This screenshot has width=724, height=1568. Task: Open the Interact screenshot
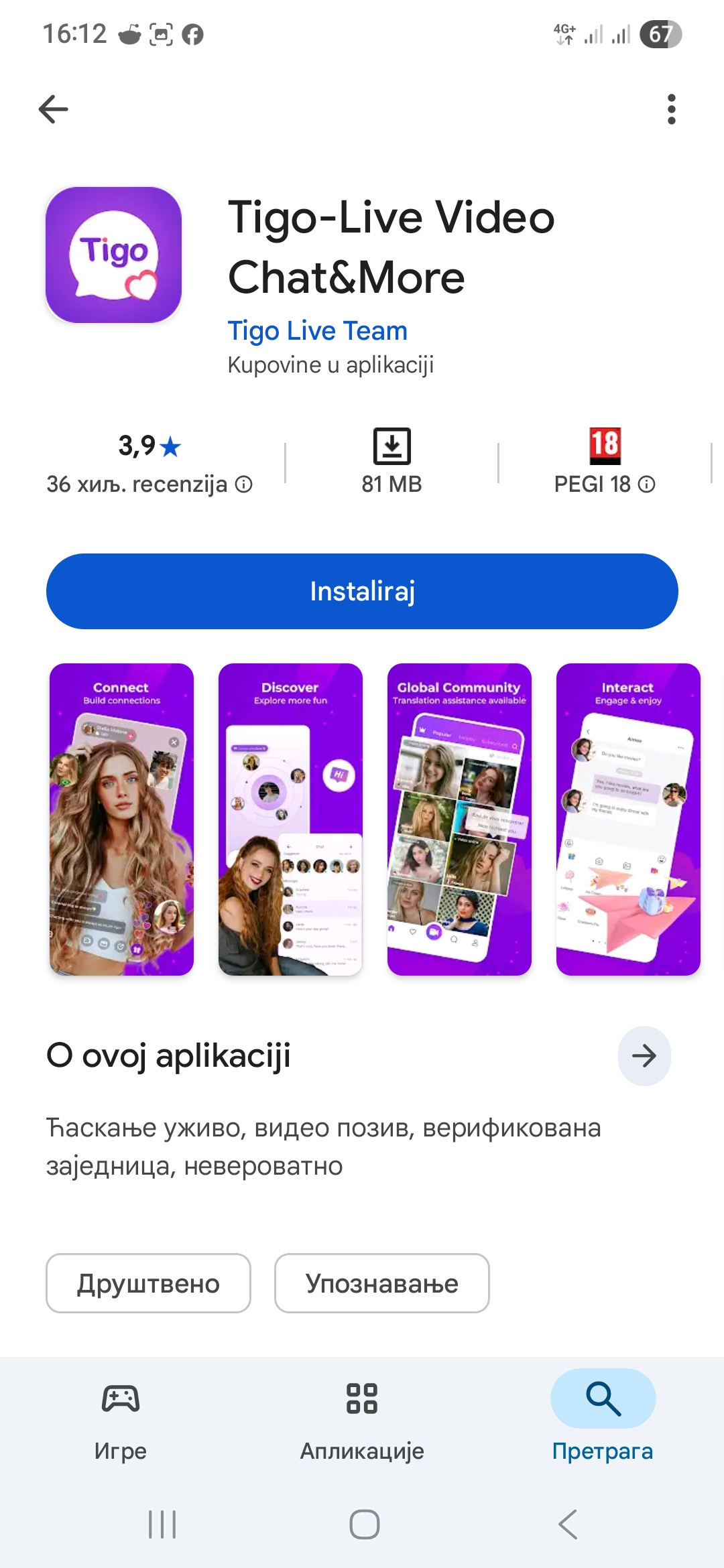628,819
